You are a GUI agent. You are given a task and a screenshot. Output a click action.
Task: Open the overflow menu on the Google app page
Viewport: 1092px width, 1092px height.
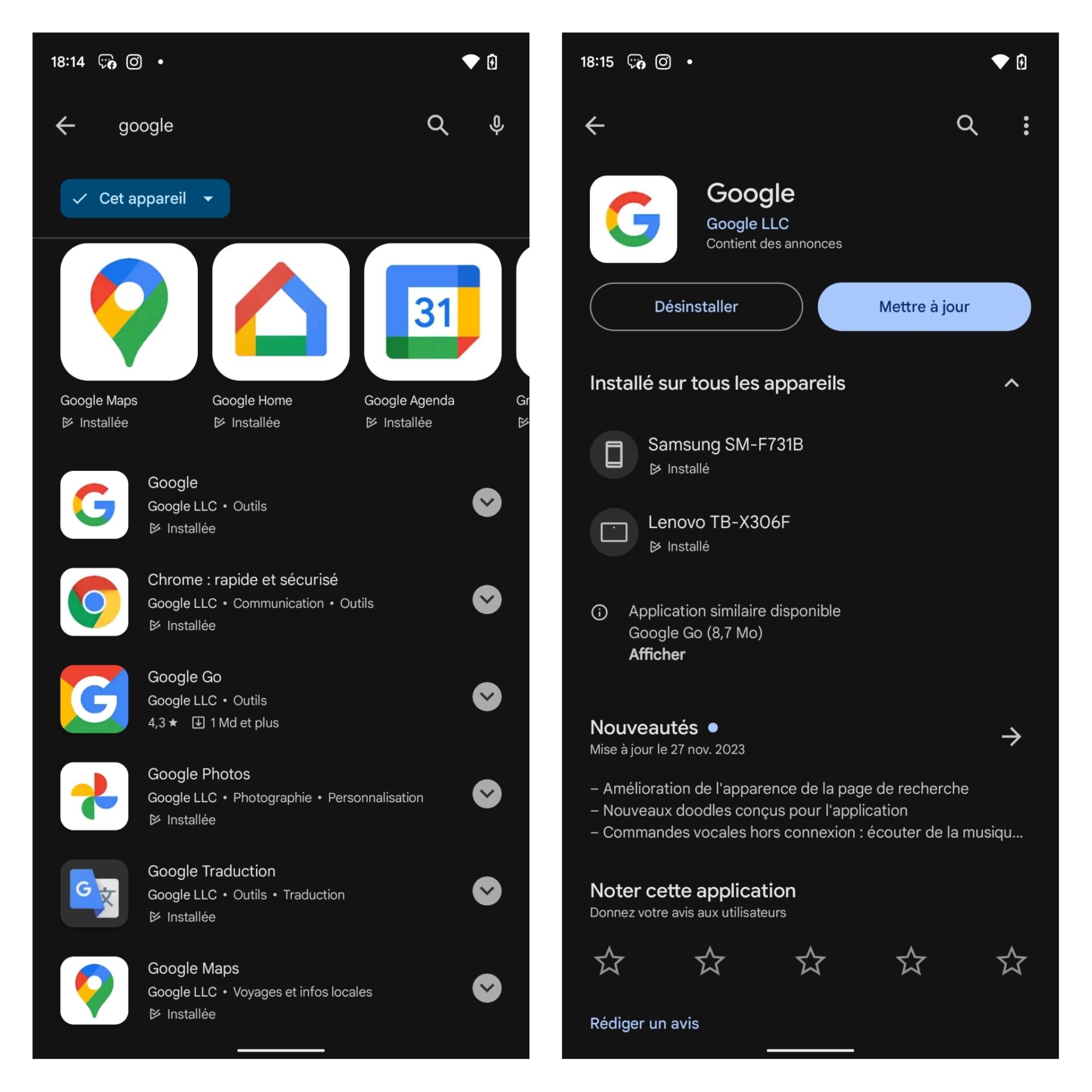pos(1025,125)
